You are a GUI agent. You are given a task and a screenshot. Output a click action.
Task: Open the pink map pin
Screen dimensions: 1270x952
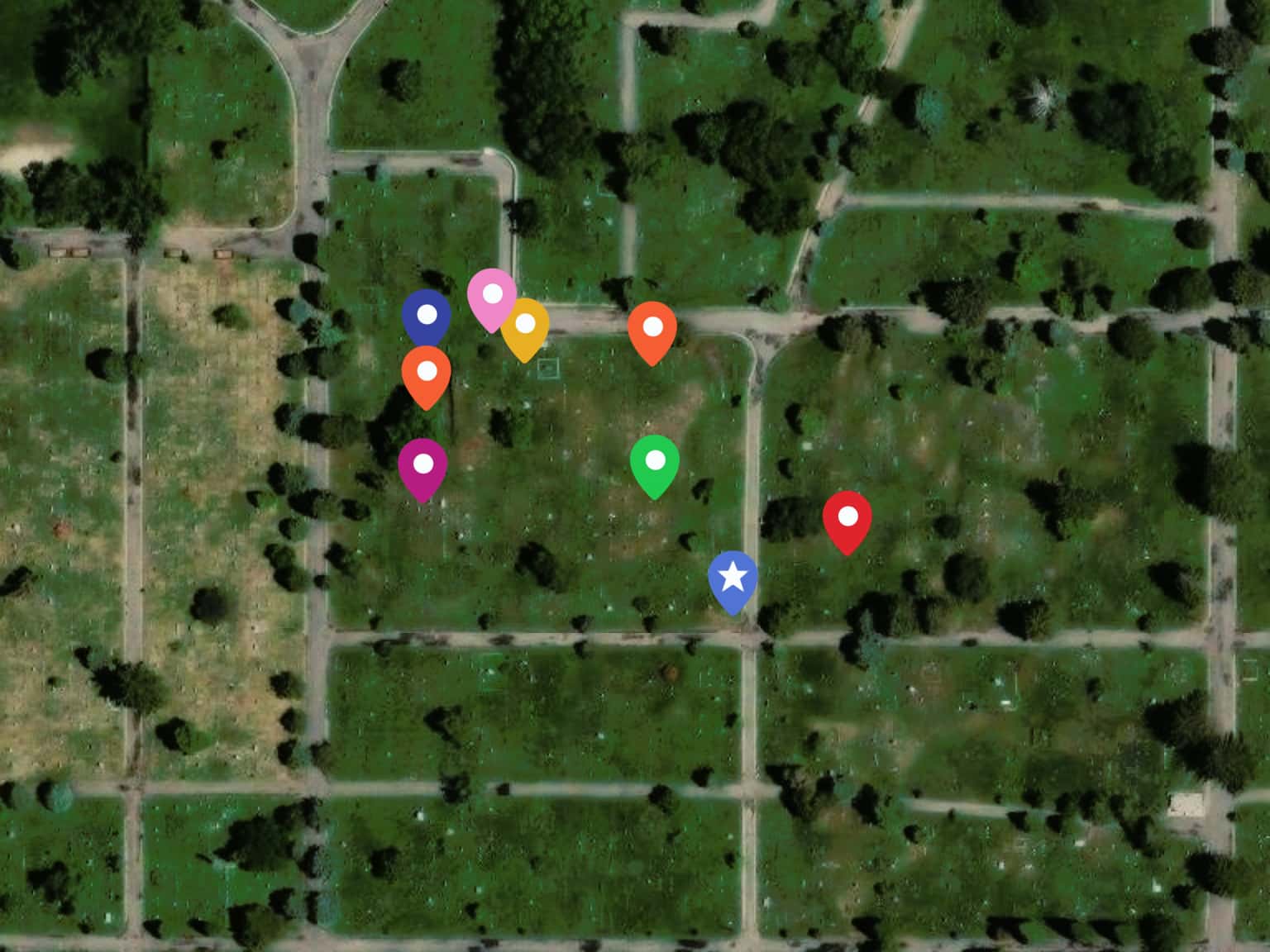491,295
